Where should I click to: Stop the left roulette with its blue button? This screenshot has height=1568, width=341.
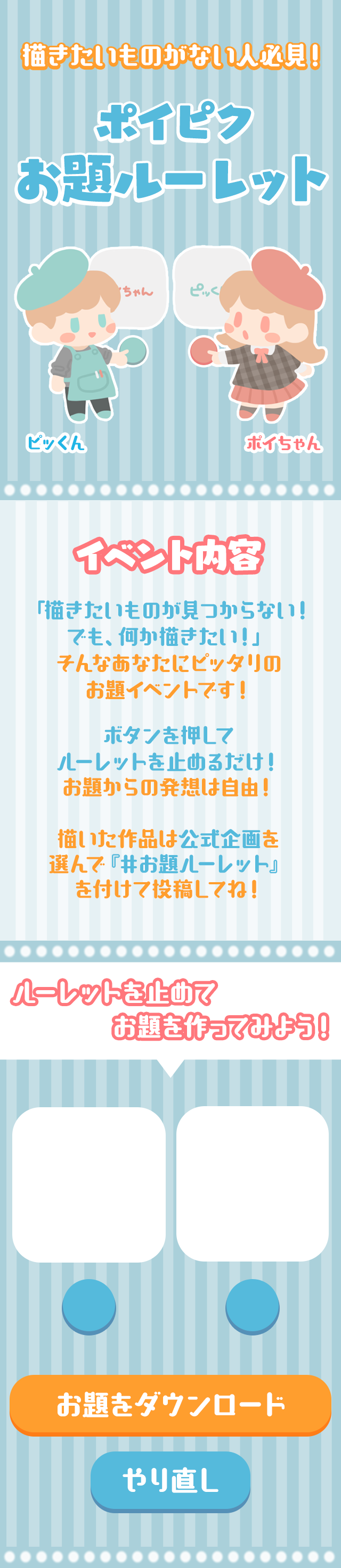pyautogui.click(x=89, y=1306)
